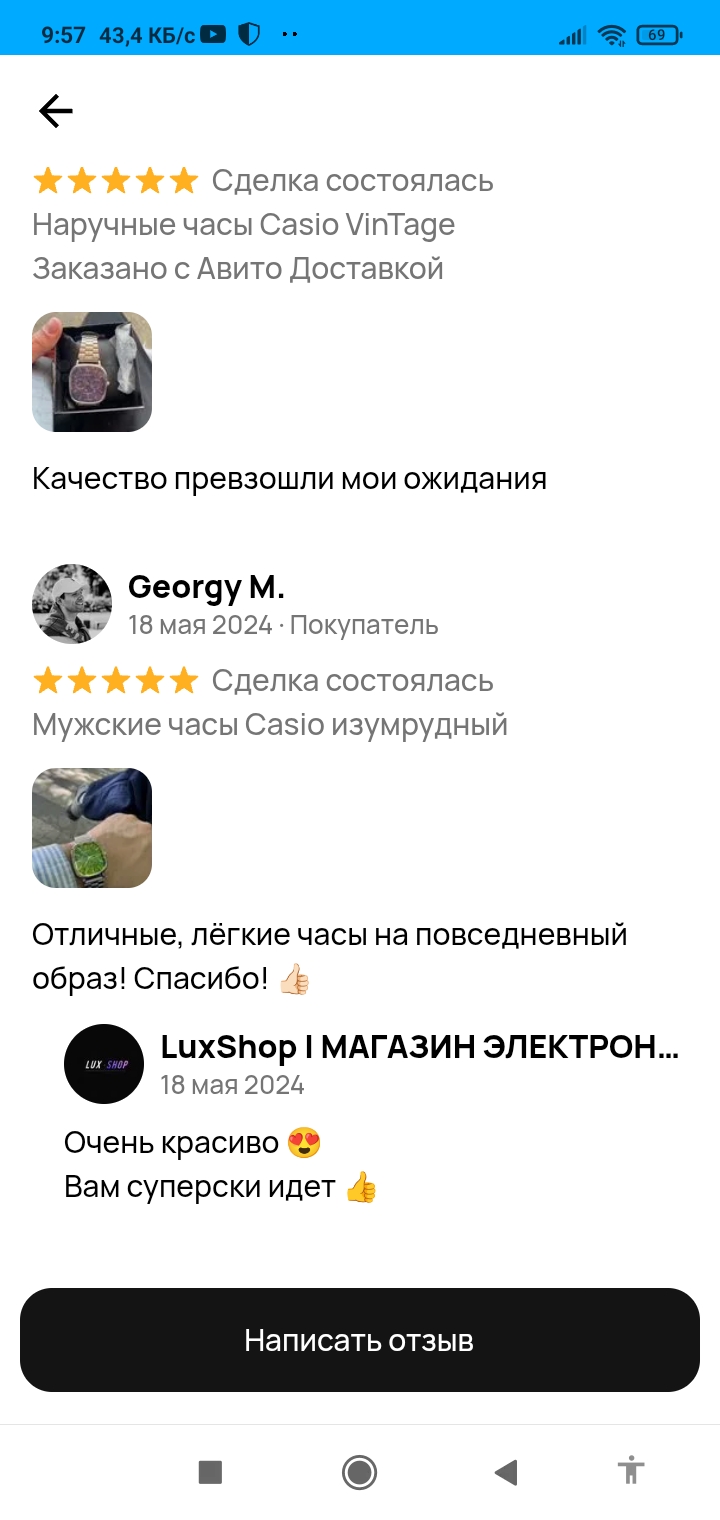Open the green Casio watch review photo
The width and height of the screenshot is (720, 1520).
point(92,828)
